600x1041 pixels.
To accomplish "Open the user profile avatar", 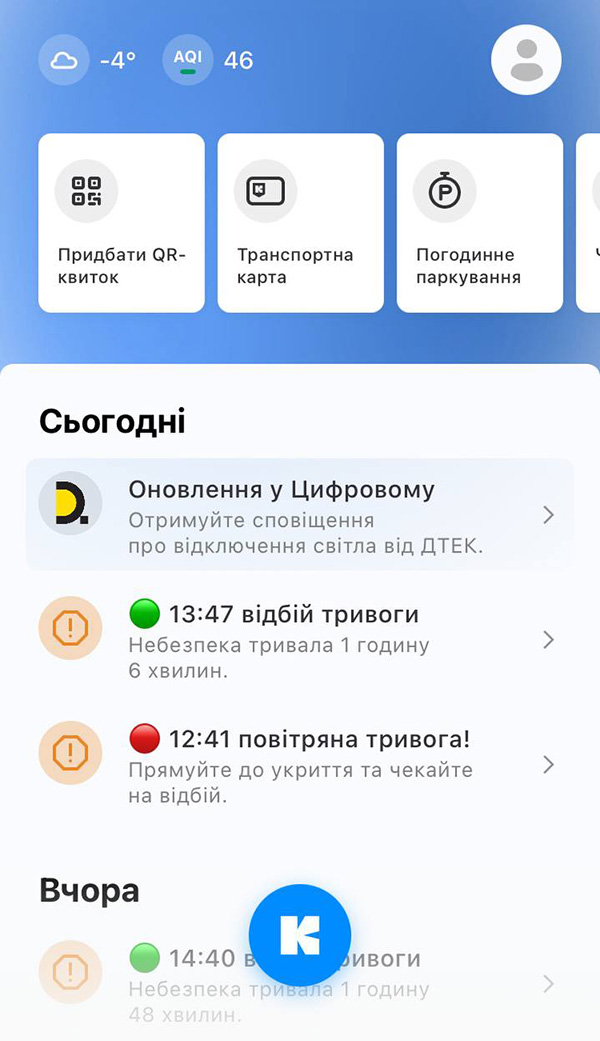I will pyautogui.click(x=526, y=60).
